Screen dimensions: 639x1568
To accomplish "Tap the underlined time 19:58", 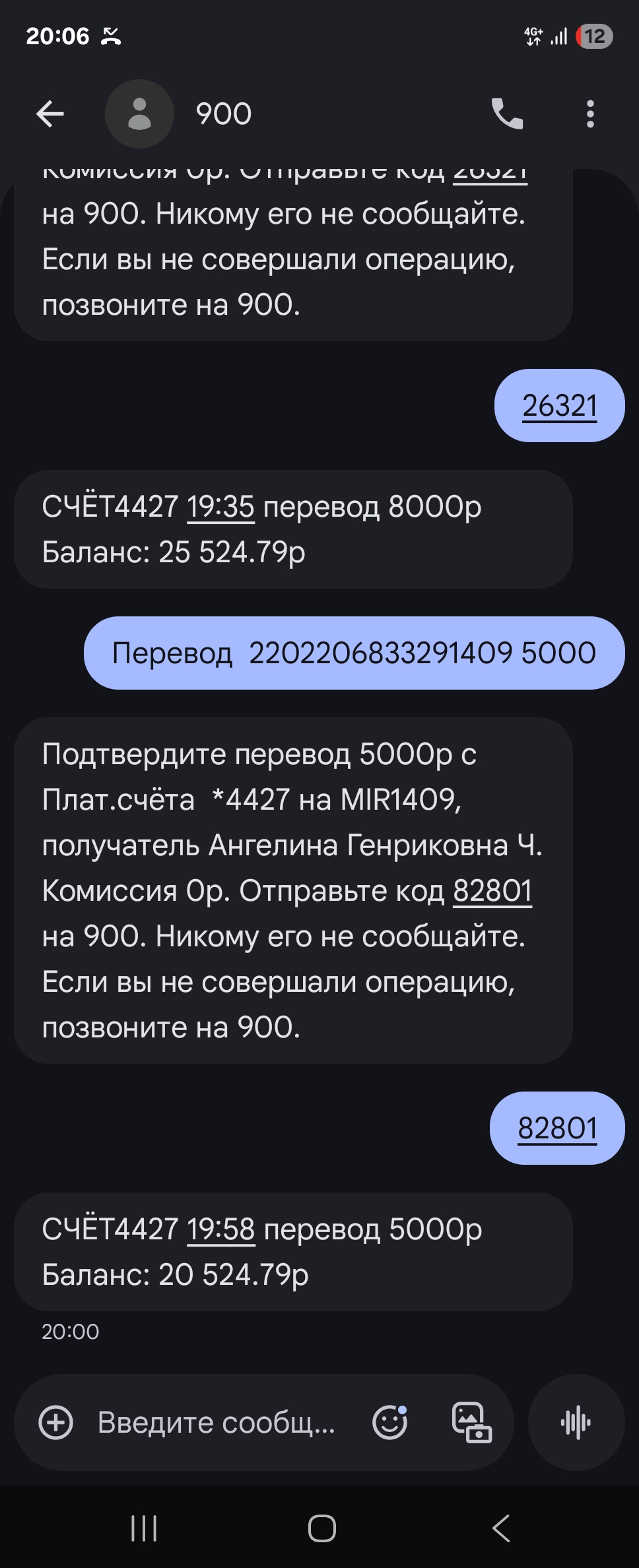I will [220, 1229].
